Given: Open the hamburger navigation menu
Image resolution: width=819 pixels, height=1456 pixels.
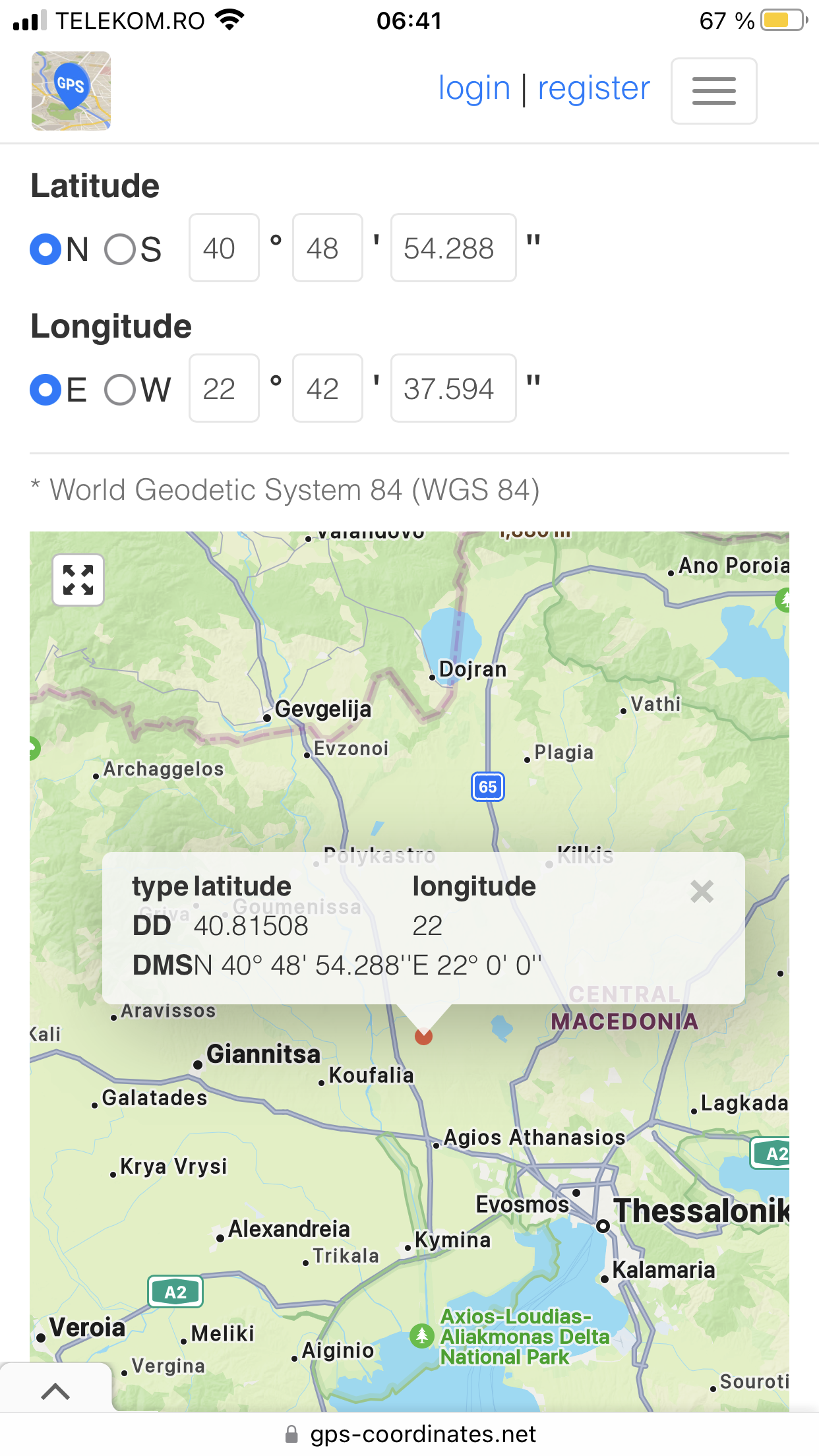Looking at the screenshot, I should 713,91.
